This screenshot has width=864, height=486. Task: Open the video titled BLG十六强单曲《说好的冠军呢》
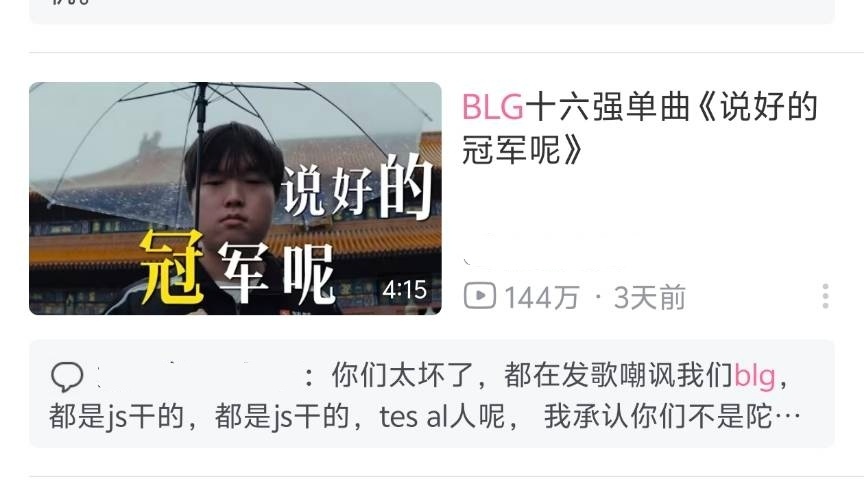point(640,128)
